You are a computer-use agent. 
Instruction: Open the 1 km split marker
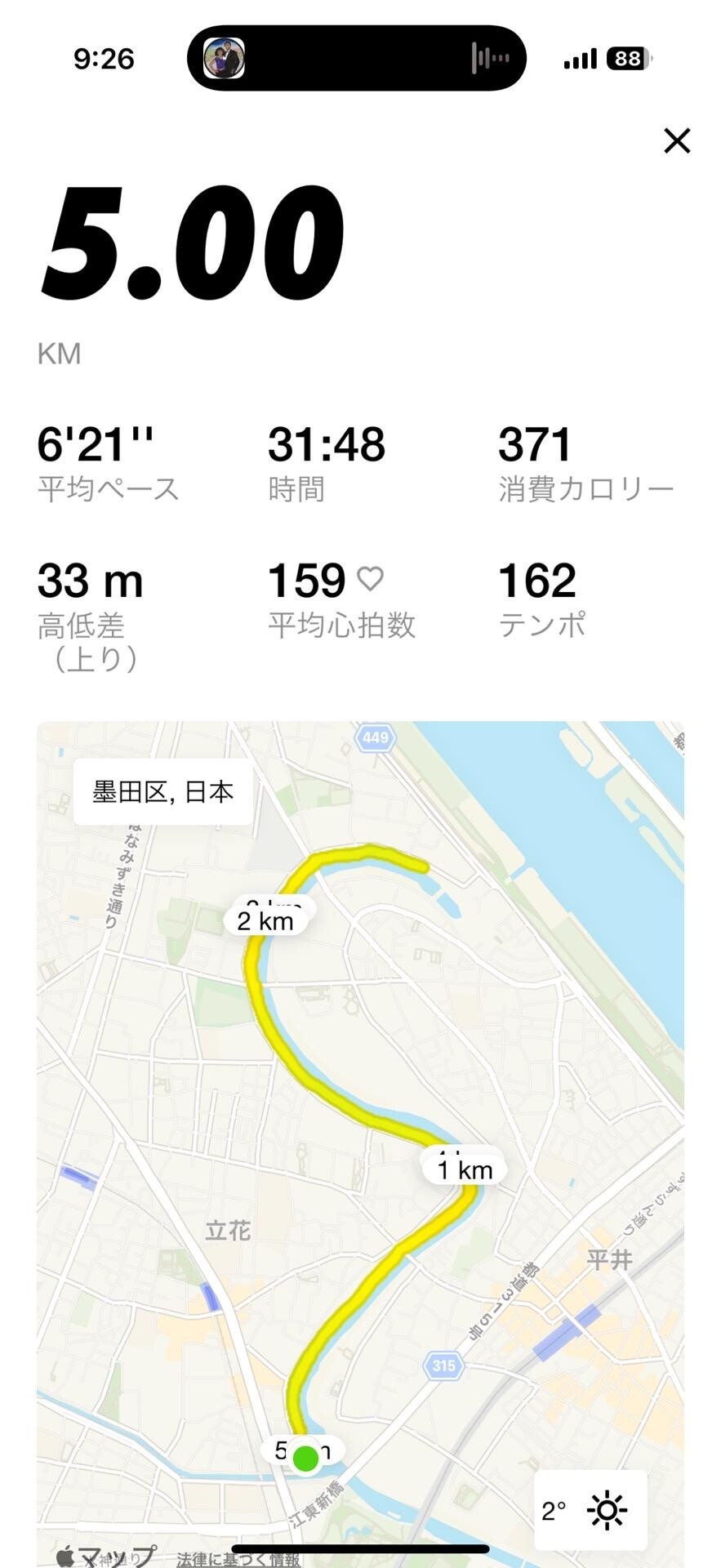tap(463, 1168)
